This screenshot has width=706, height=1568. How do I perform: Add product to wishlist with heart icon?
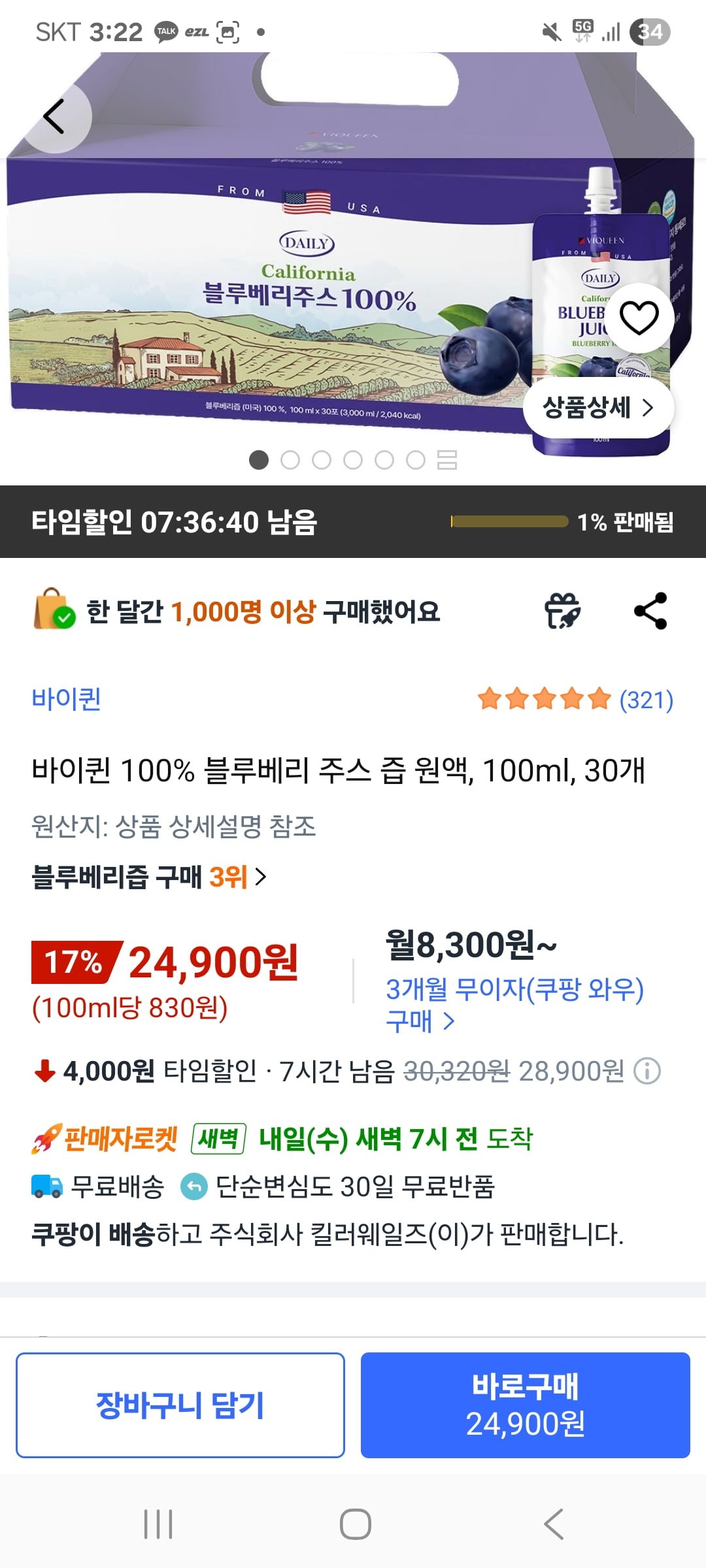(639, 318)
